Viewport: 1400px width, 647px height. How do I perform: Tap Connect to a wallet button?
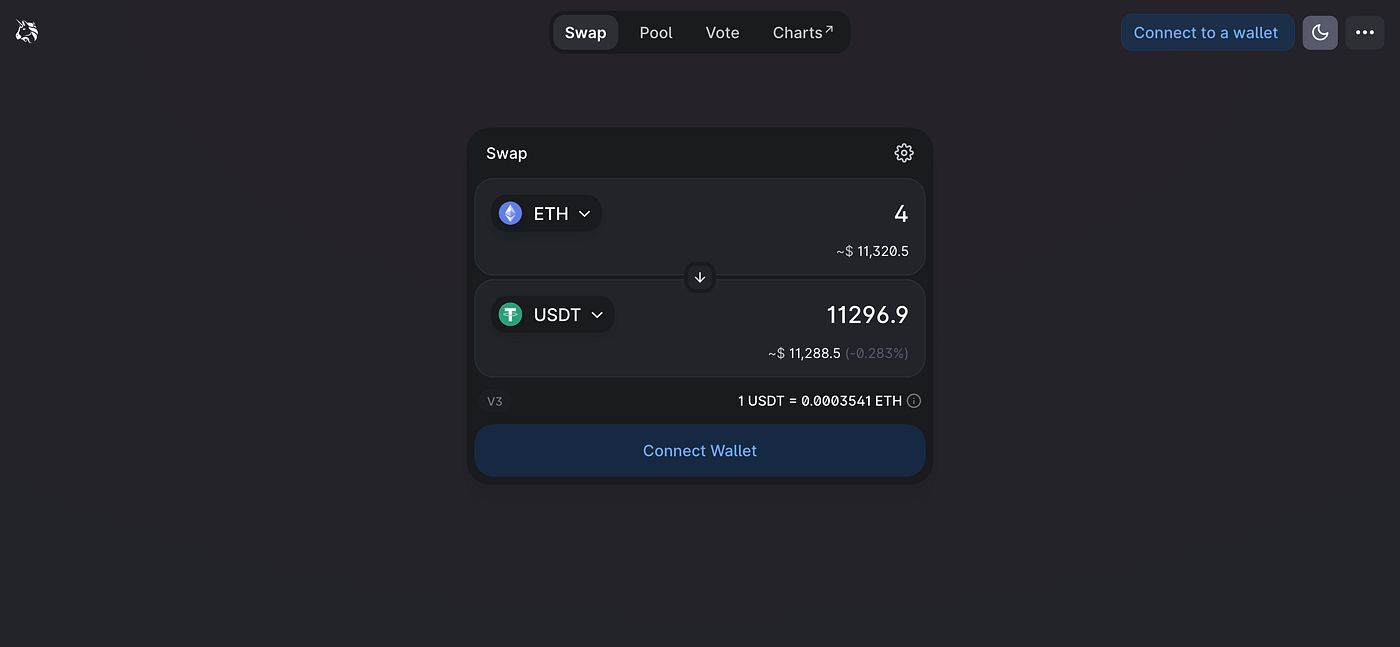click(1206, 33)
